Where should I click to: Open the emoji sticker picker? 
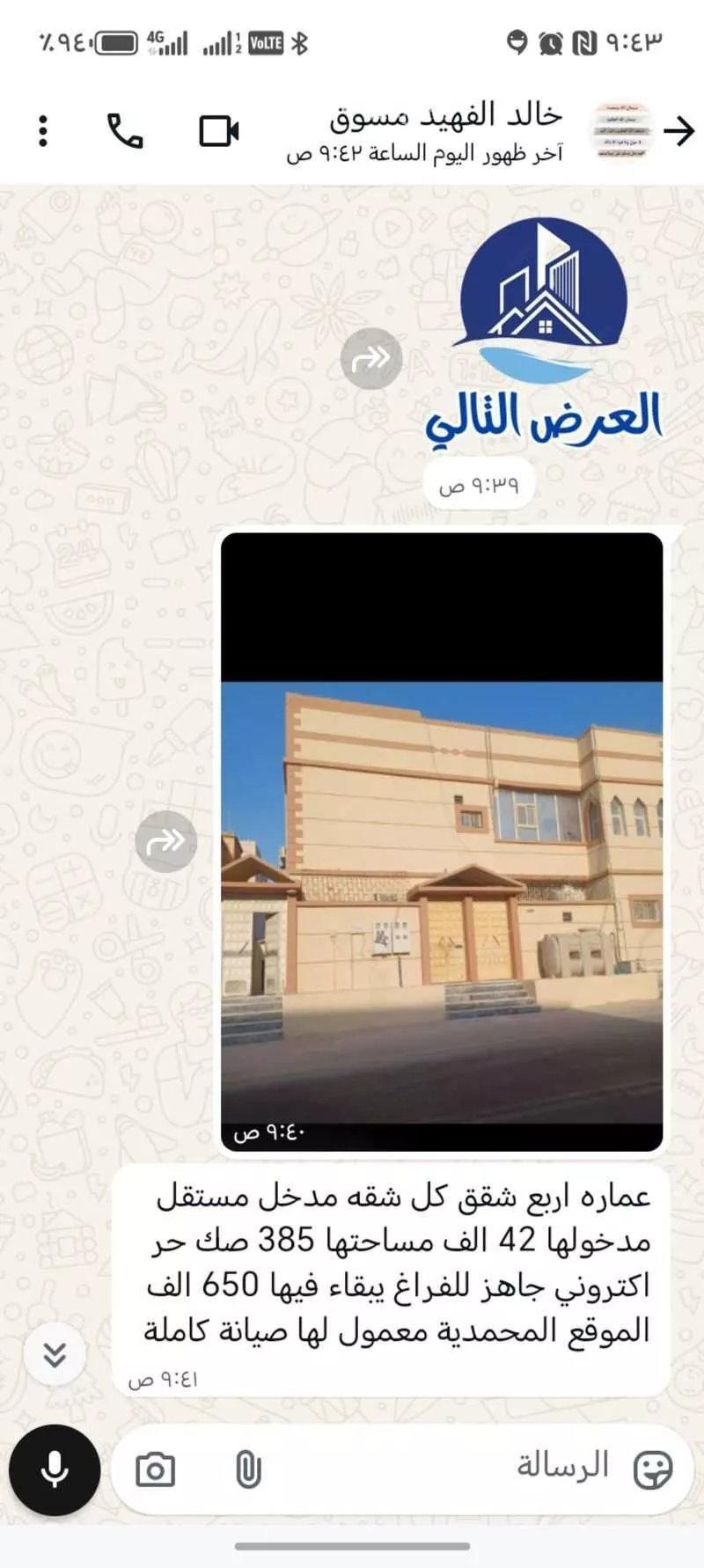click(653, 1469)
